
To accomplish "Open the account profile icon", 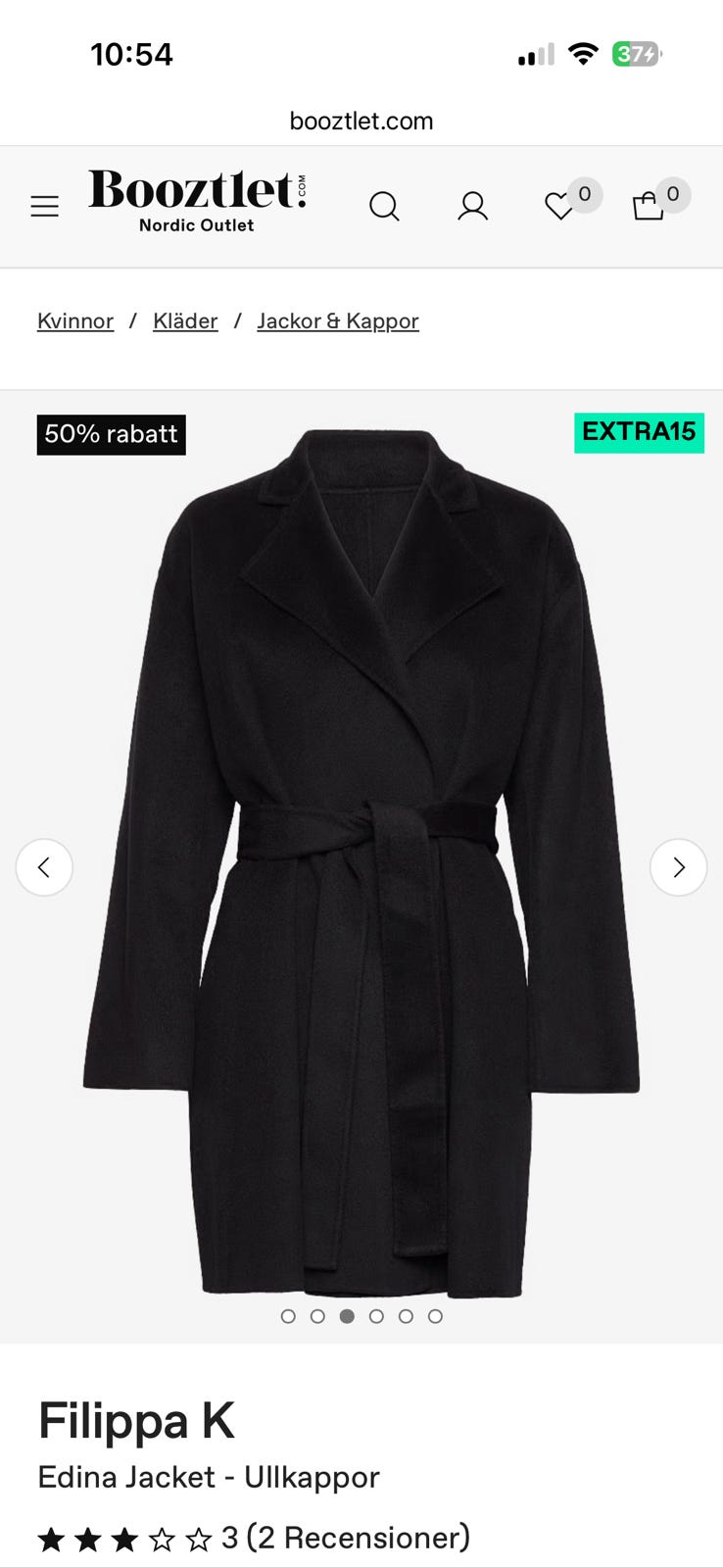I will [472, 206].
